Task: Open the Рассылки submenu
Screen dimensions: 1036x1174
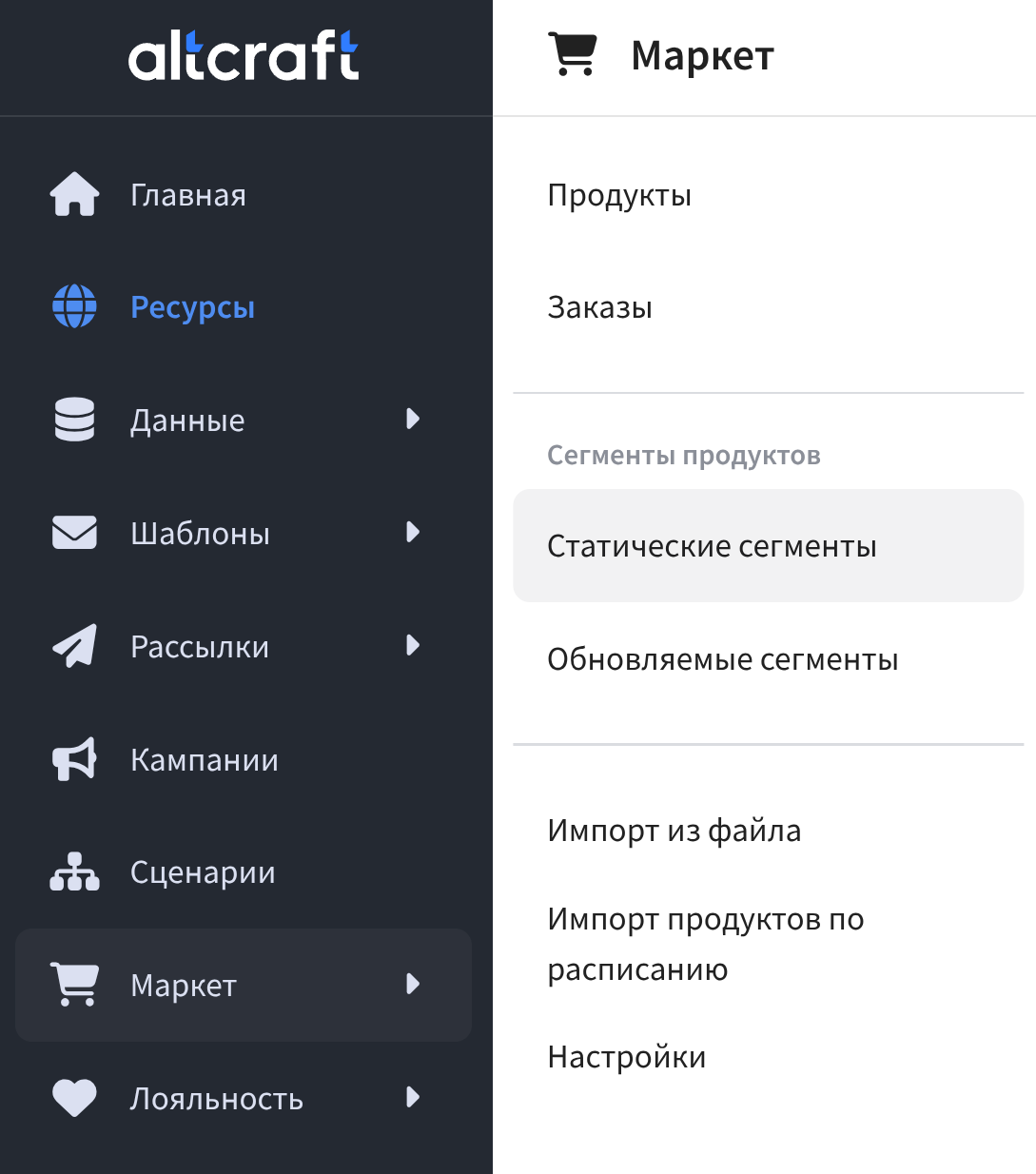Action: click(200, 646)
